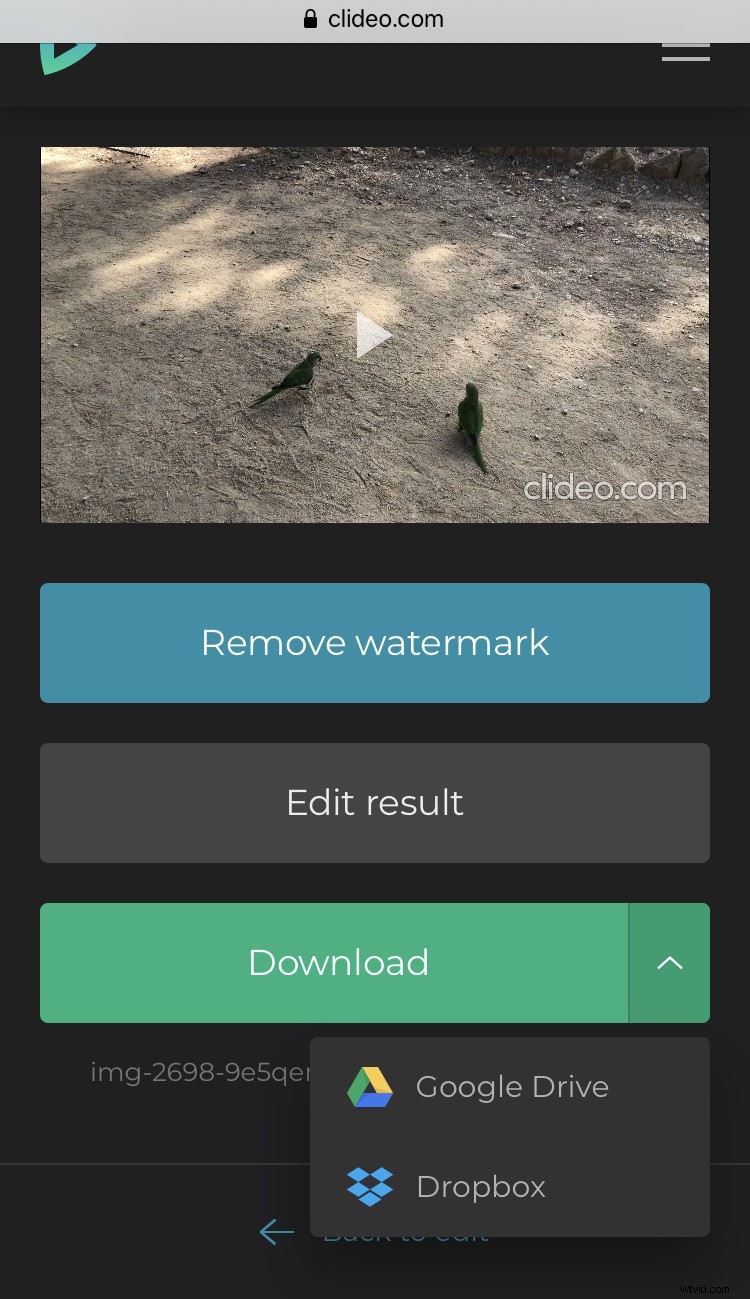
Task: Follow the Back to edit link
Action: click(405, 1232)
